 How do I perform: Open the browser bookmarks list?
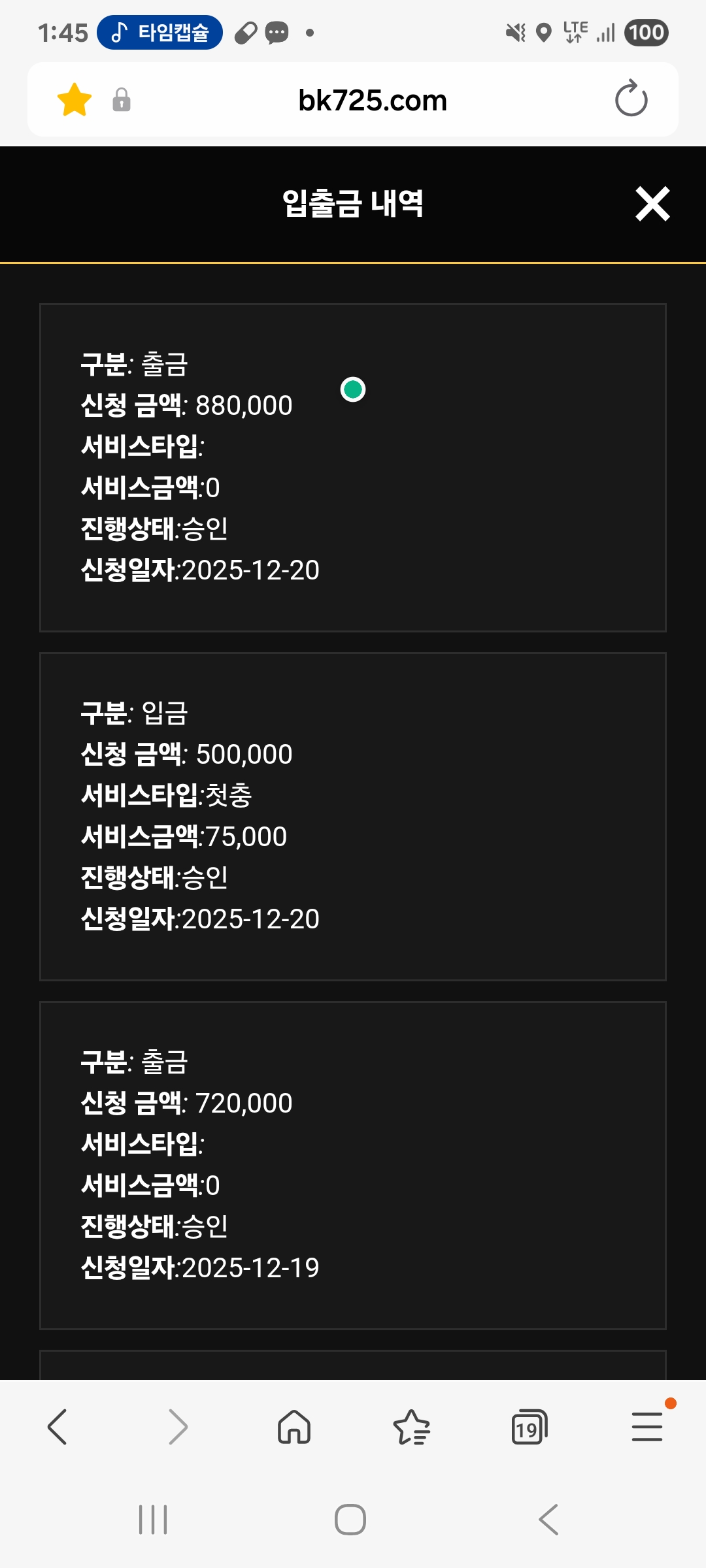[x=412, y=1427]
